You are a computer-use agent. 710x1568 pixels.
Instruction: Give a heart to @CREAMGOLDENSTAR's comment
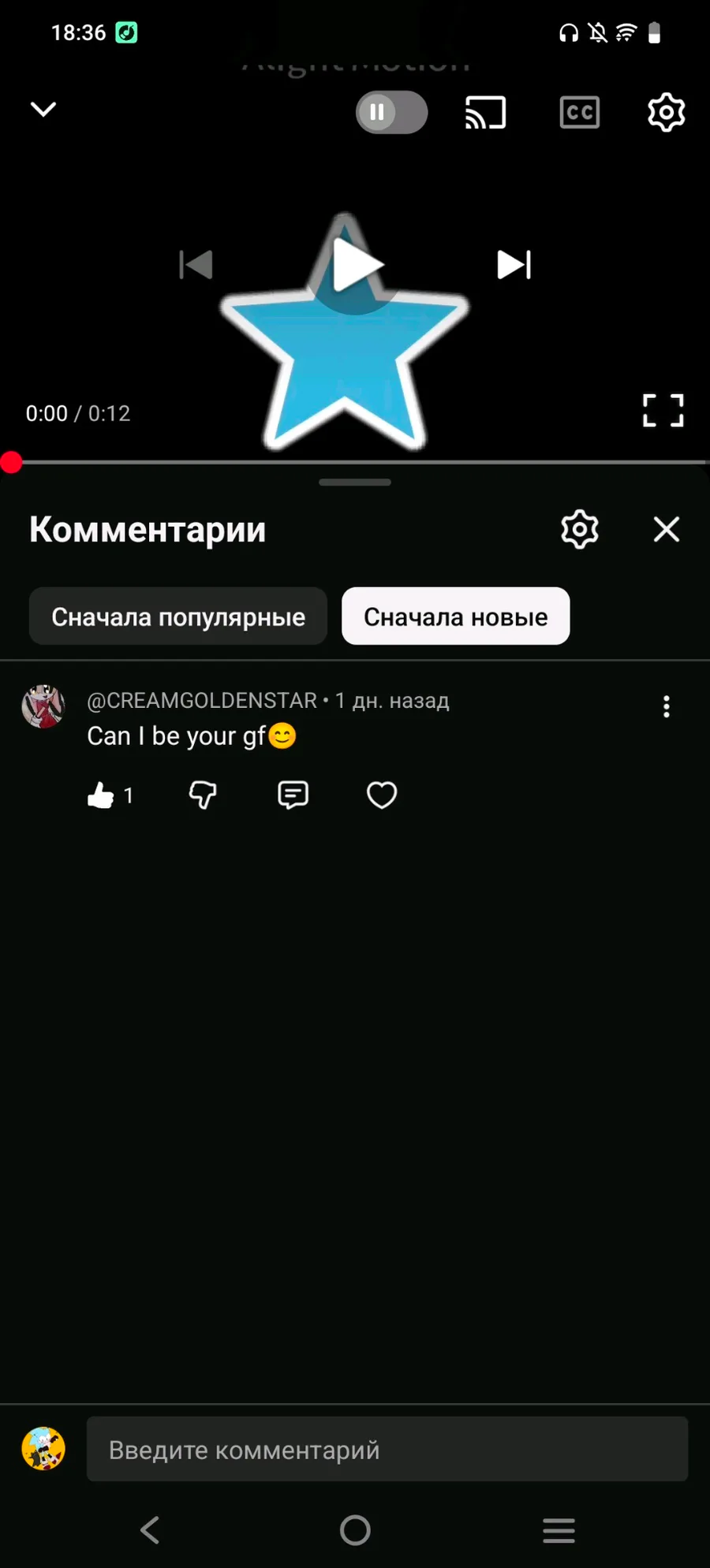pos(382,795)
